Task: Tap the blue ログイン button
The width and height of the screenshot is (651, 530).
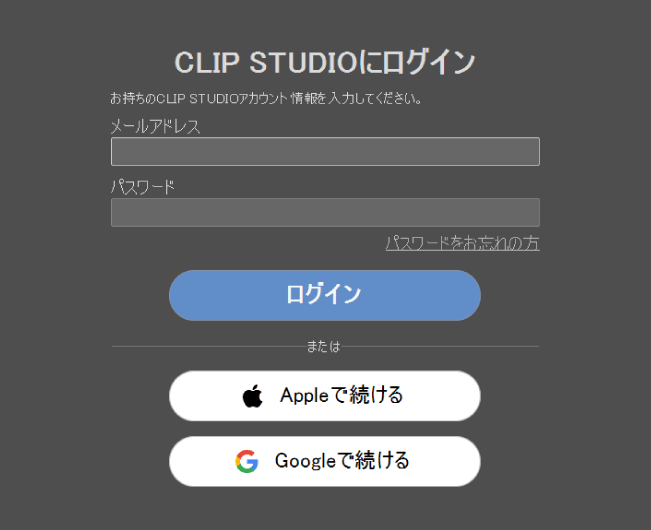Action: point(324,295)
